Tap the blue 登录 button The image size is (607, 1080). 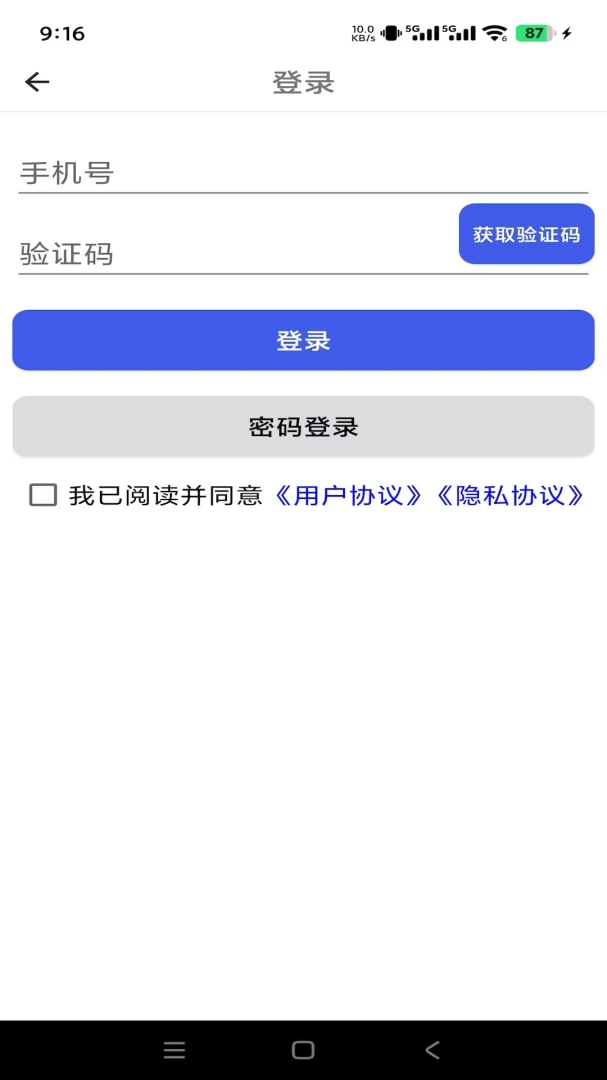pos(303,340)
